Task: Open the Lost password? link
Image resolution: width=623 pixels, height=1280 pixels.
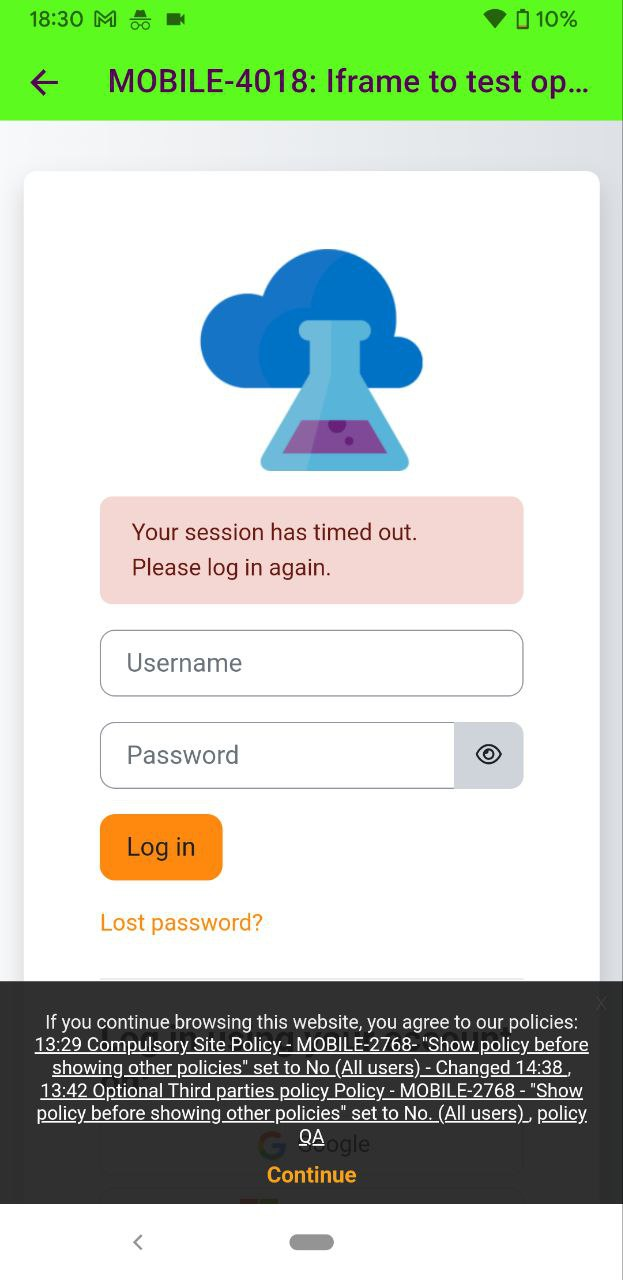Action: (x=181, y=922)
